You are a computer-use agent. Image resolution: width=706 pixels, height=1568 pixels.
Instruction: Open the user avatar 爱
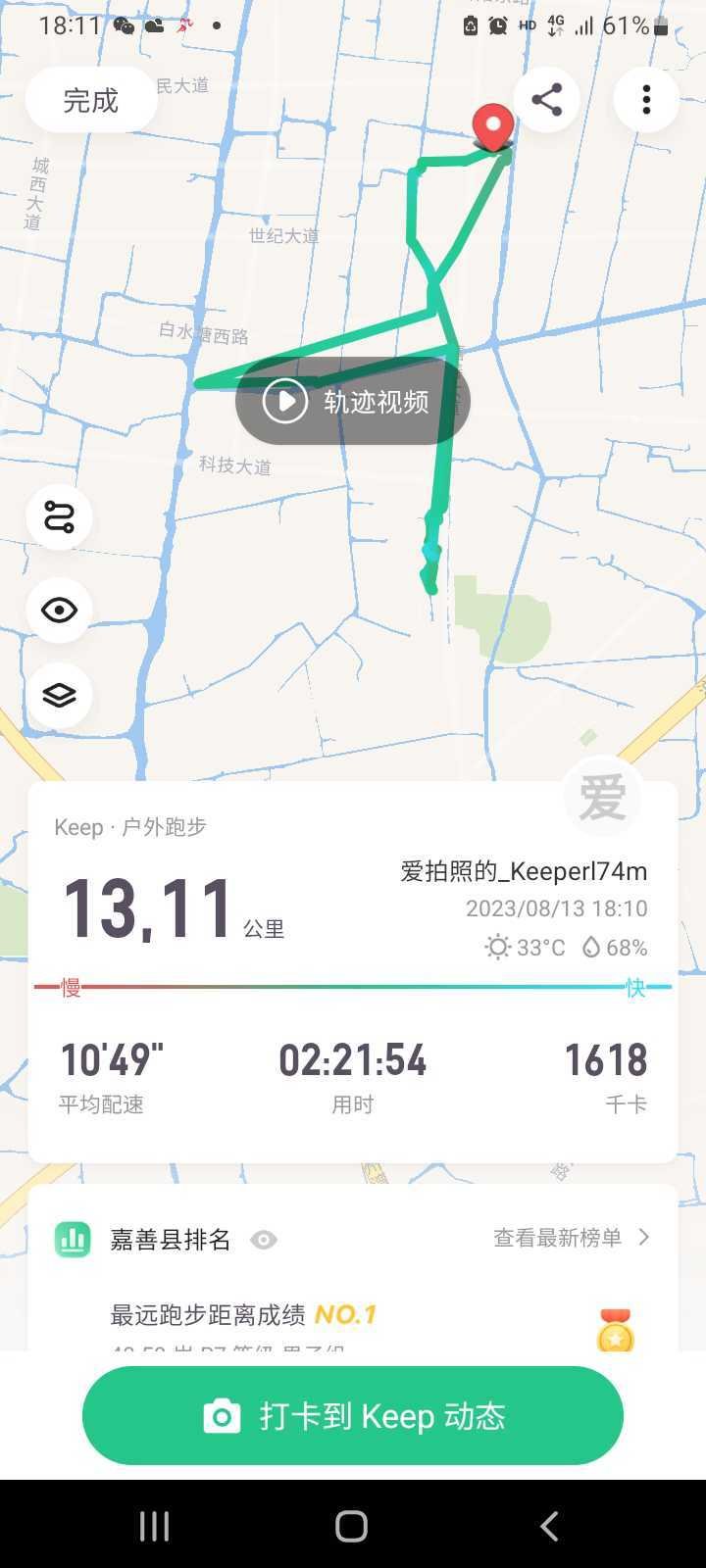602,797
